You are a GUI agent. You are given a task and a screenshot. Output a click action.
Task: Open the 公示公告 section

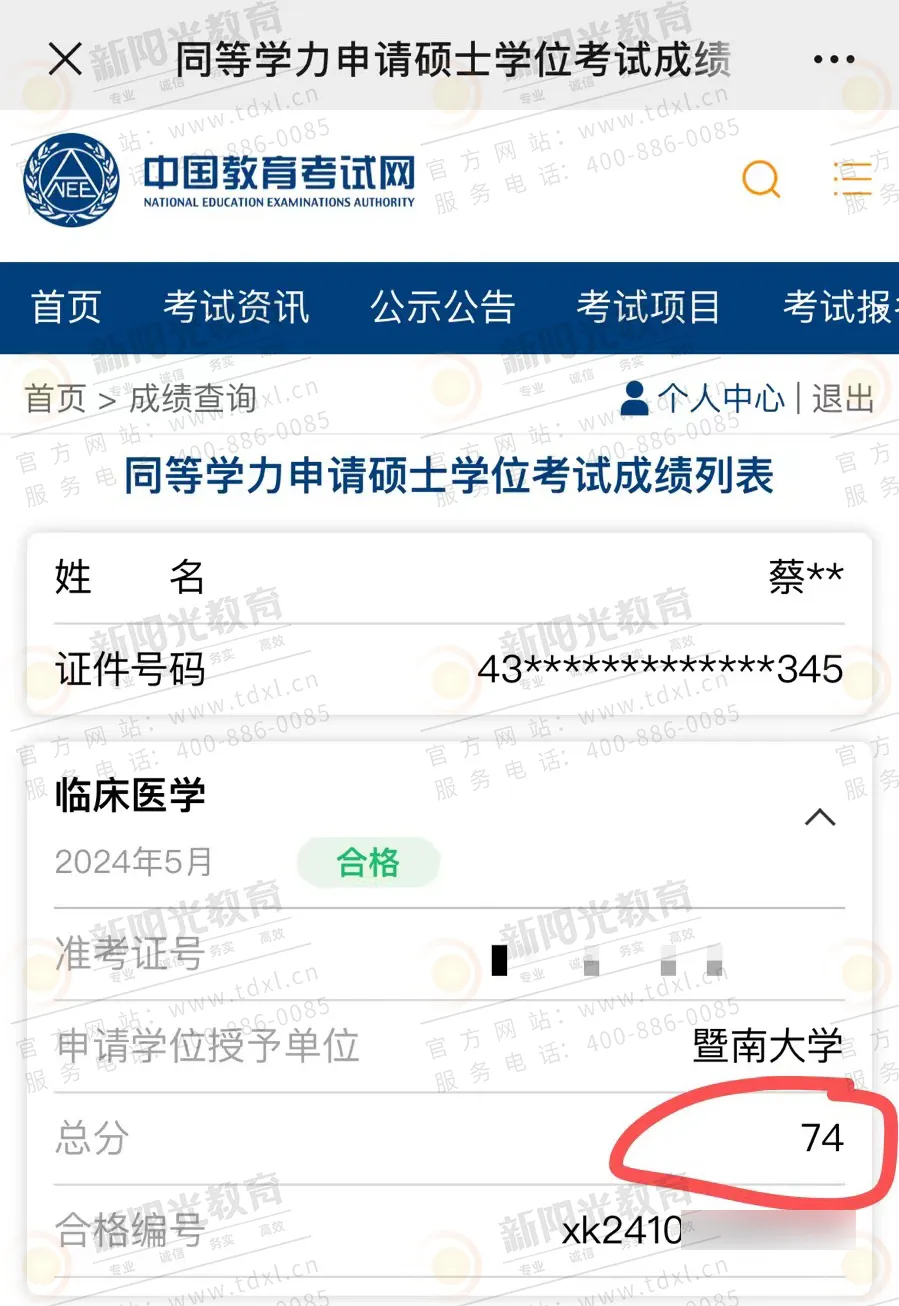[x=442, y=308]
